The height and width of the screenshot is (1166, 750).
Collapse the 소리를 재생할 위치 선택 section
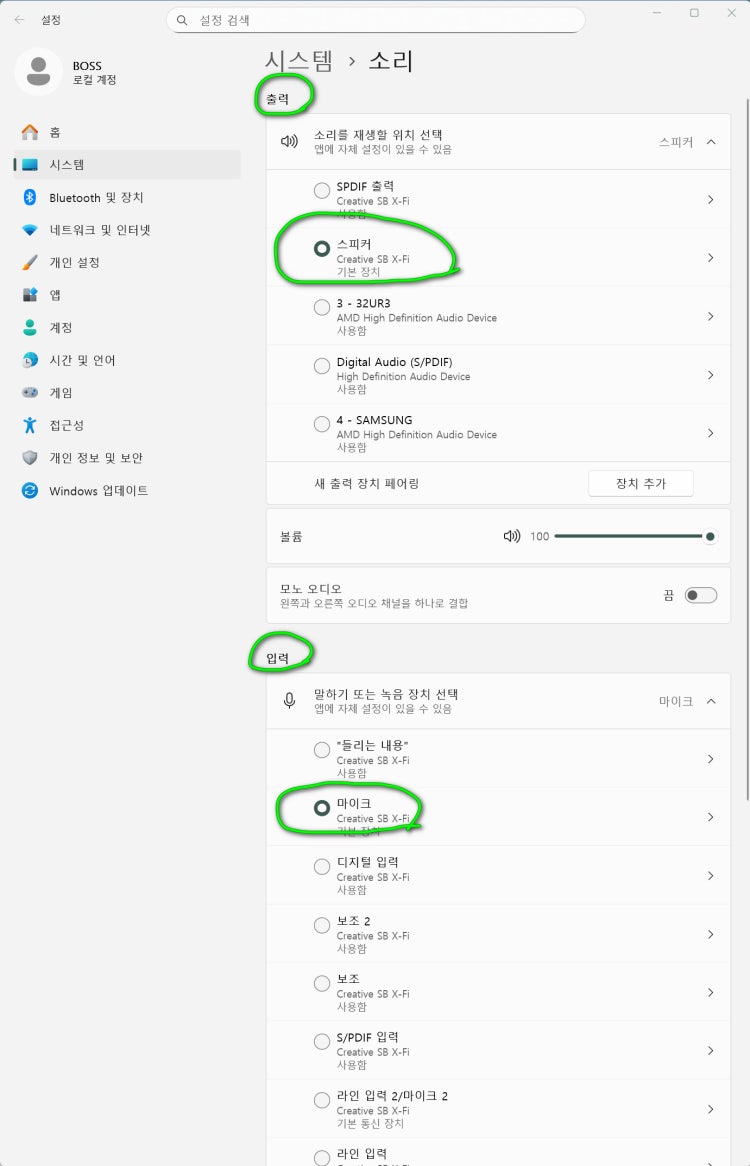pyautogui.click(x=711, y=142)
